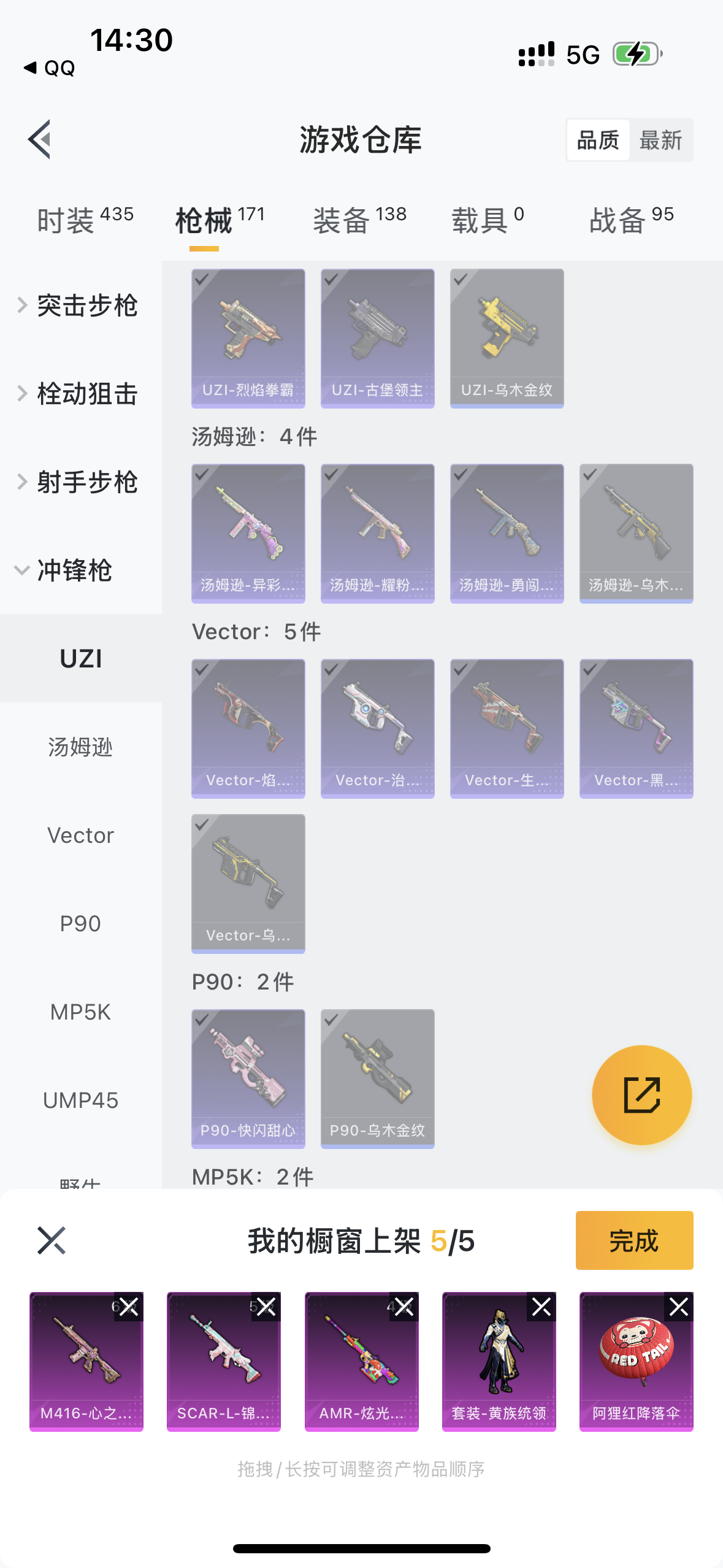723x1568 pixels.
Task: Jump to the P90 subcategory
Action: click(x=80, y=924)
